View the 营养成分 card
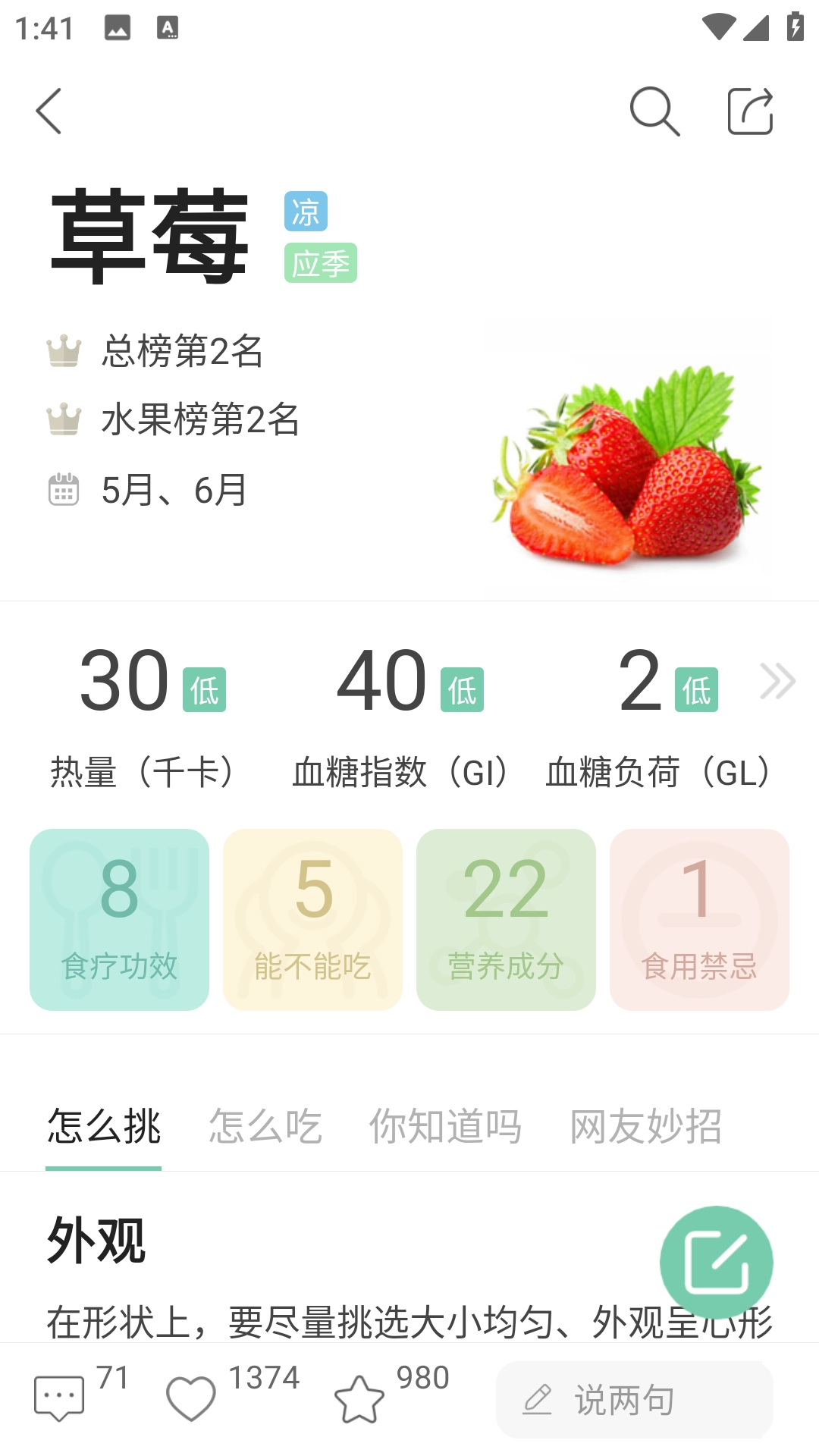Viewport: 819px width, 1456px height. click(x=506, y=919)
